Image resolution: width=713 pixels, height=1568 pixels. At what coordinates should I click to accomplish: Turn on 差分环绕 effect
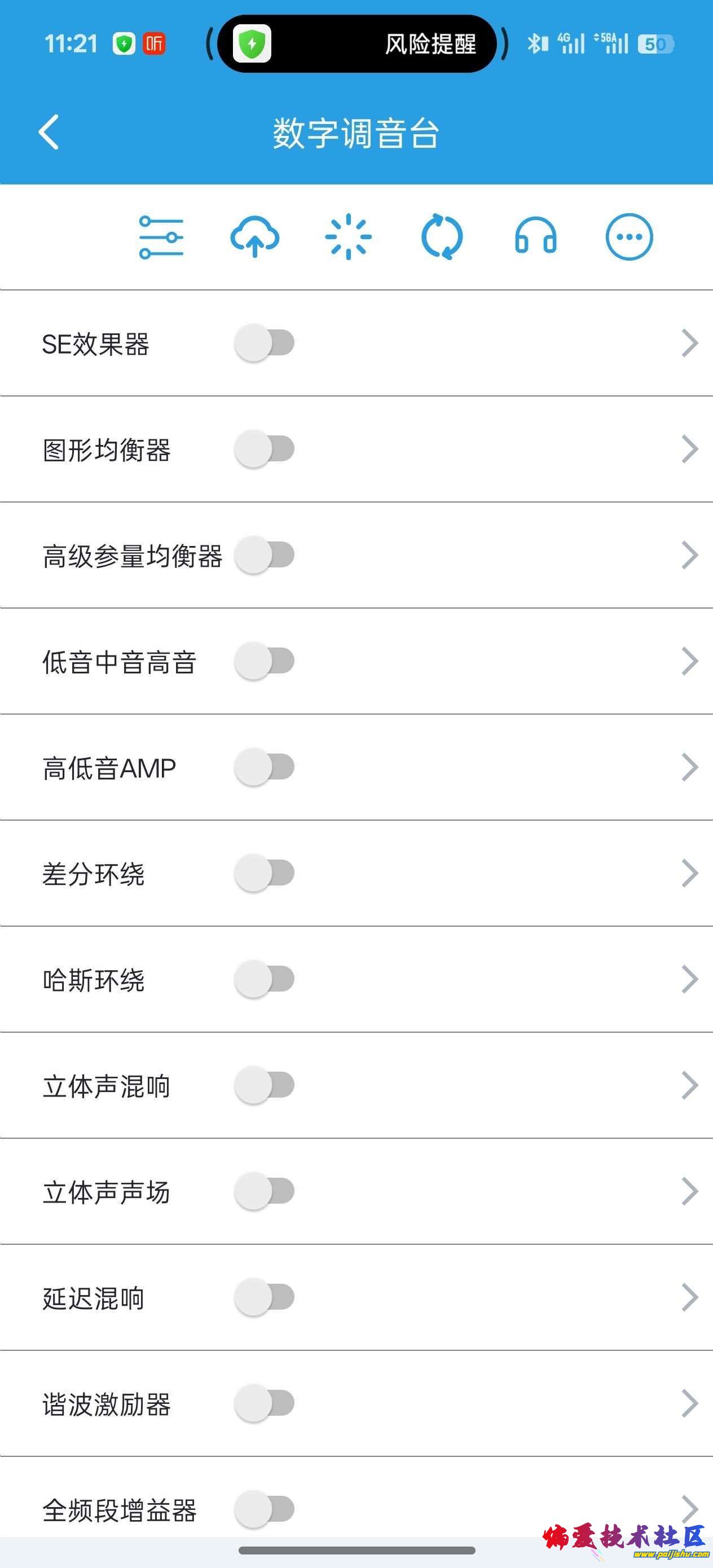tap(265, 873)
